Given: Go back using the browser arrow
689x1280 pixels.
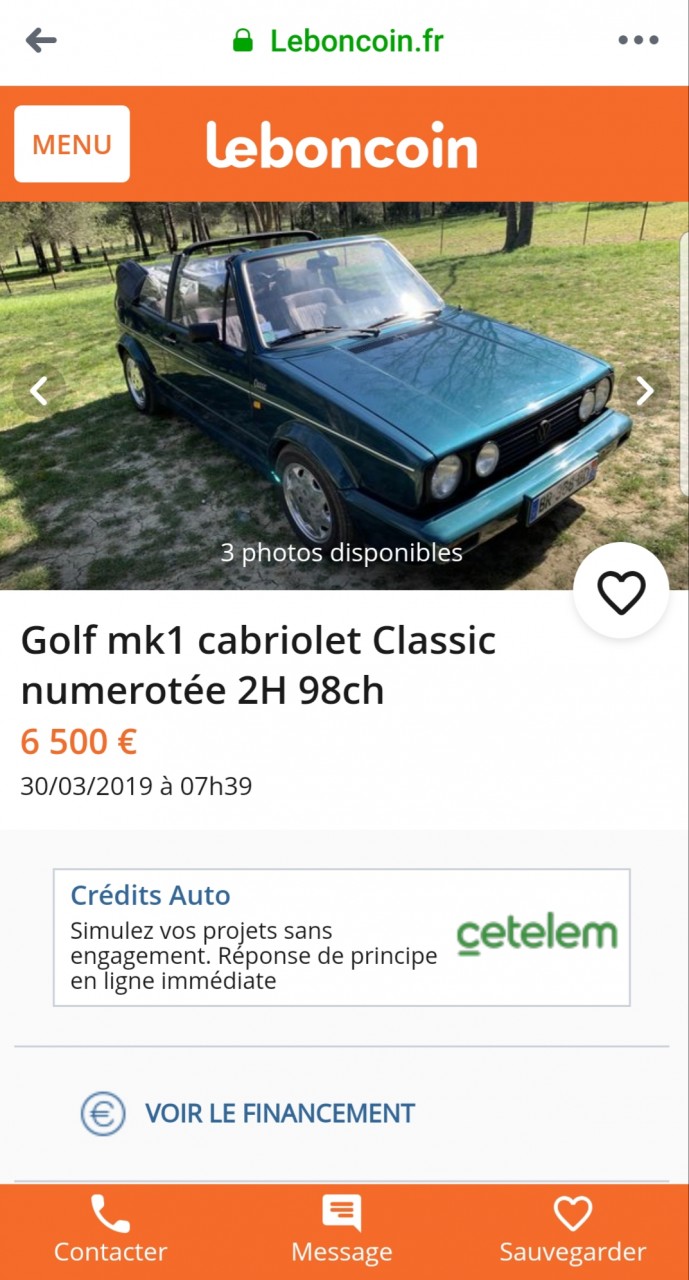Looking at the screenshot, I should tap(41, 41).
